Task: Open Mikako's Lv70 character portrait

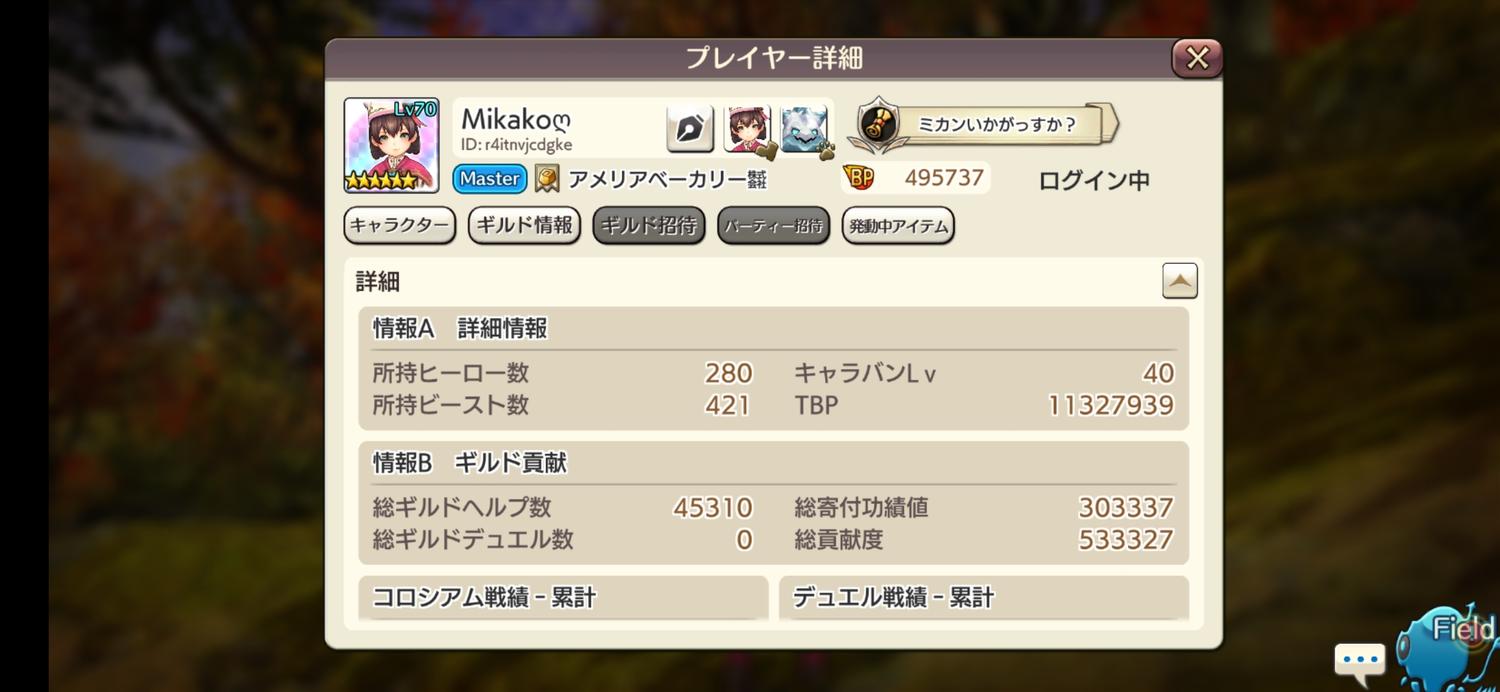Action: [391, 145]
